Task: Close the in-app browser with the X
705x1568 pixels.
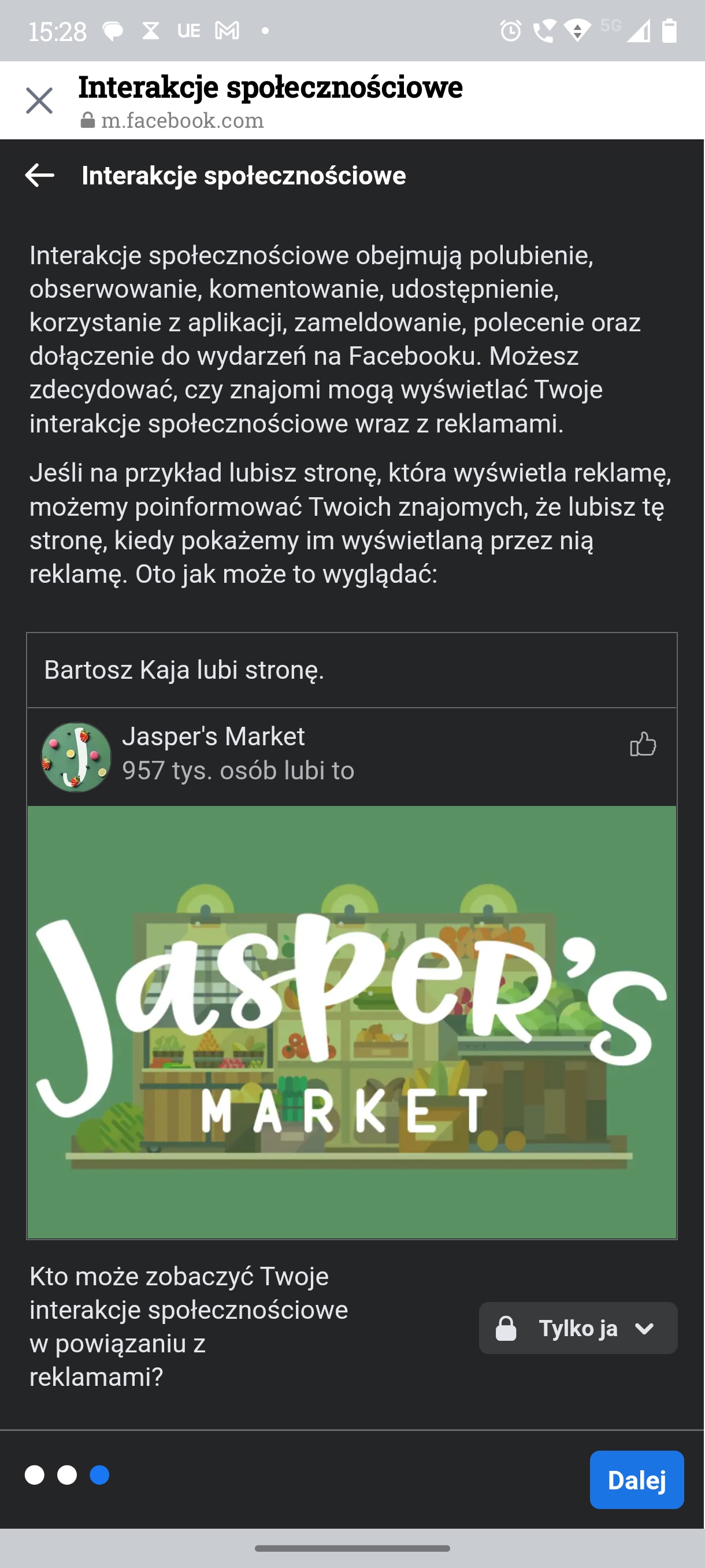Action: tap(39, 101)
